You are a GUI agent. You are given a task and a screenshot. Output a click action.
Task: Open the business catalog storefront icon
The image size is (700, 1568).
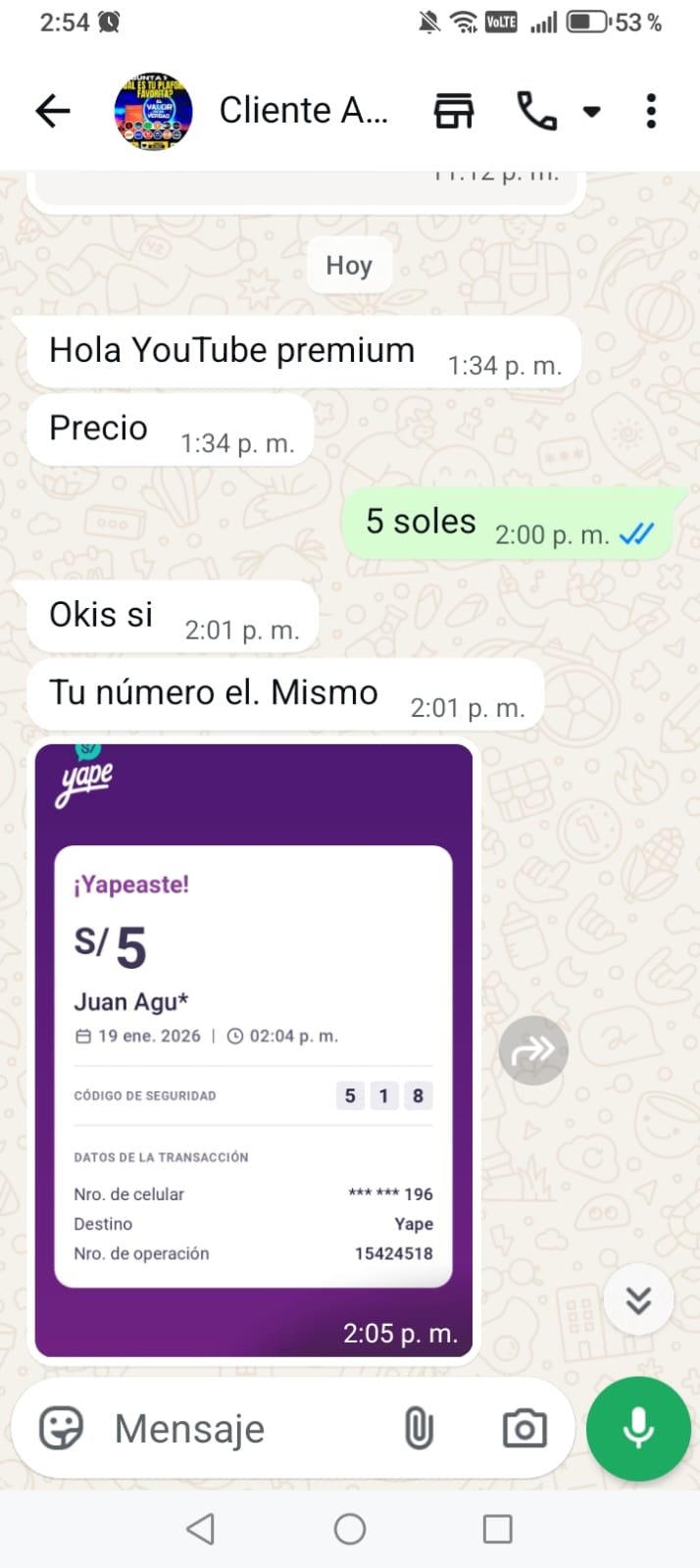(x=454, y=111)
